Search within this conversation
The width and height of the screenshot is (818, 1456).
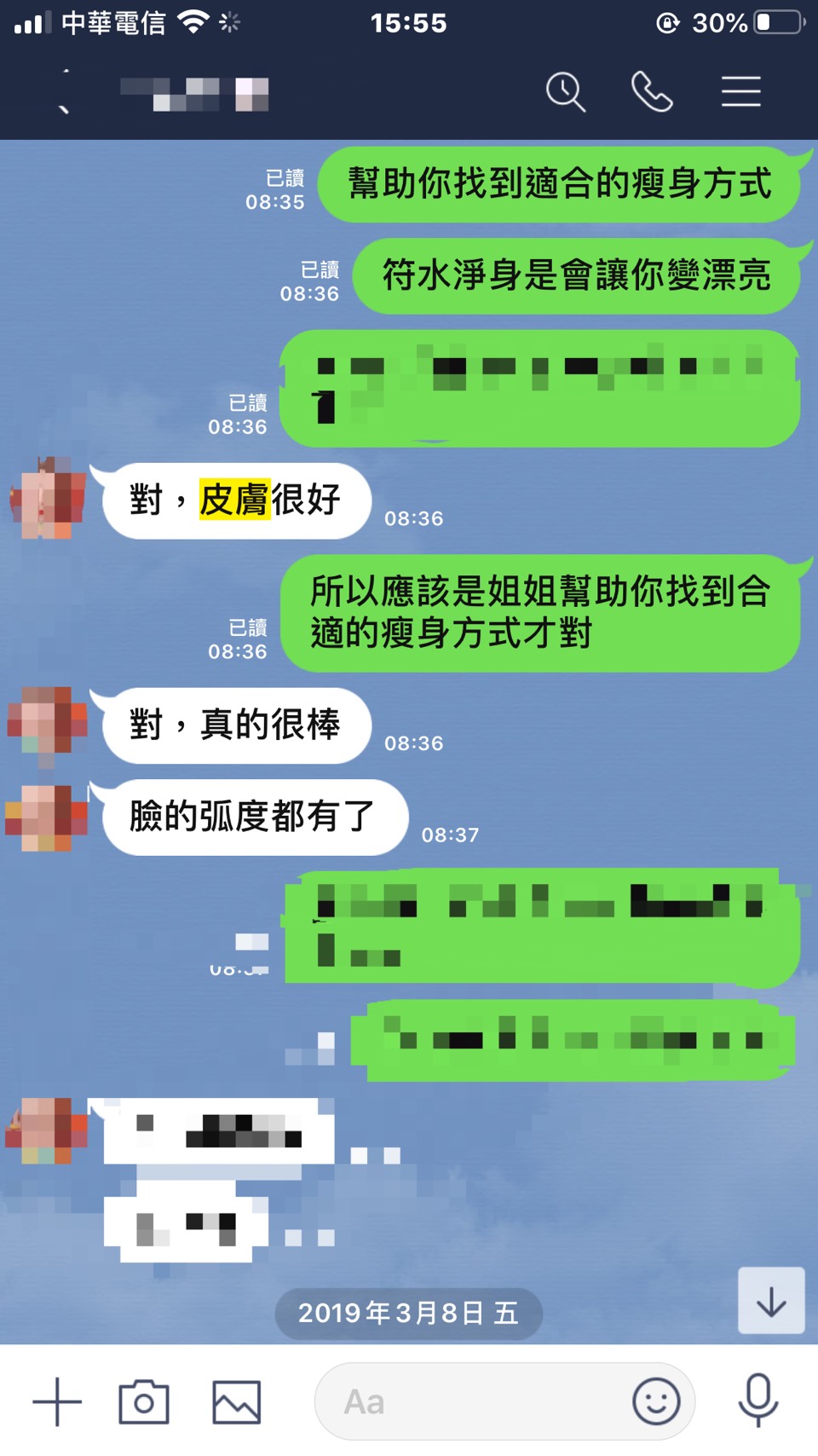tap(565, 92)
